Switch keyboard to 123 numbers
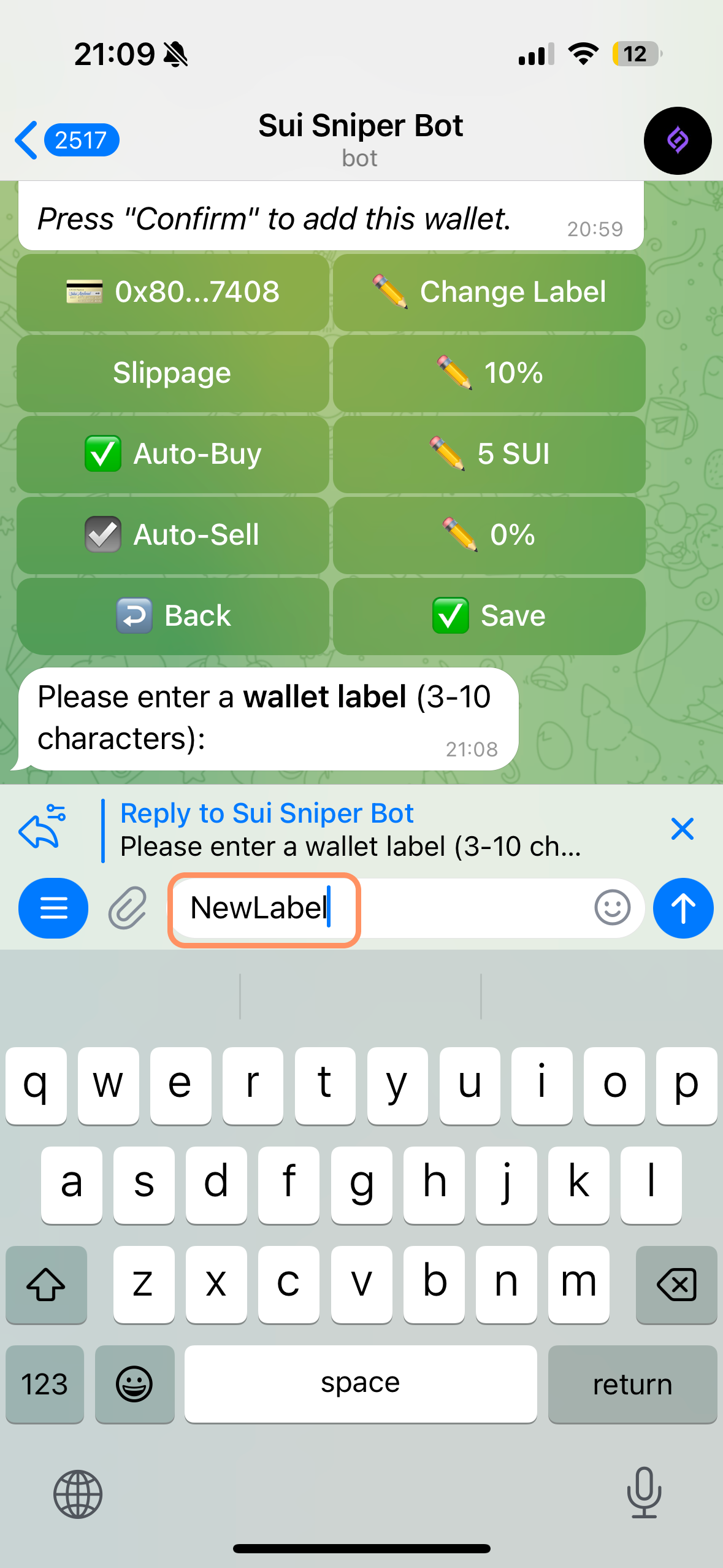Viewport: 723px width, 1568px height. point(45,1384)
